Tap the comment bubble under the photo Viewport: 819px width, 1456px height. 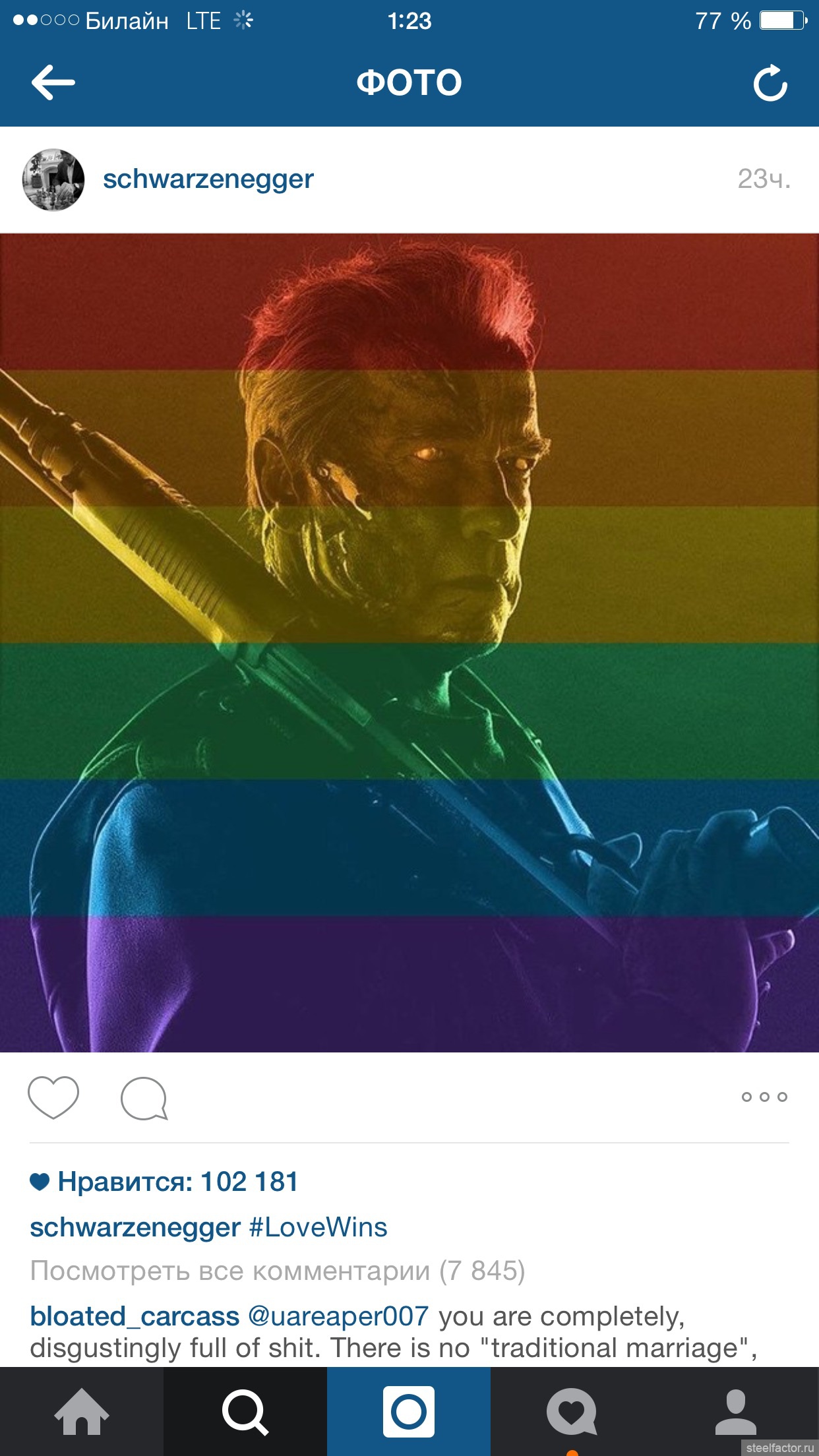coord(144,1098)
